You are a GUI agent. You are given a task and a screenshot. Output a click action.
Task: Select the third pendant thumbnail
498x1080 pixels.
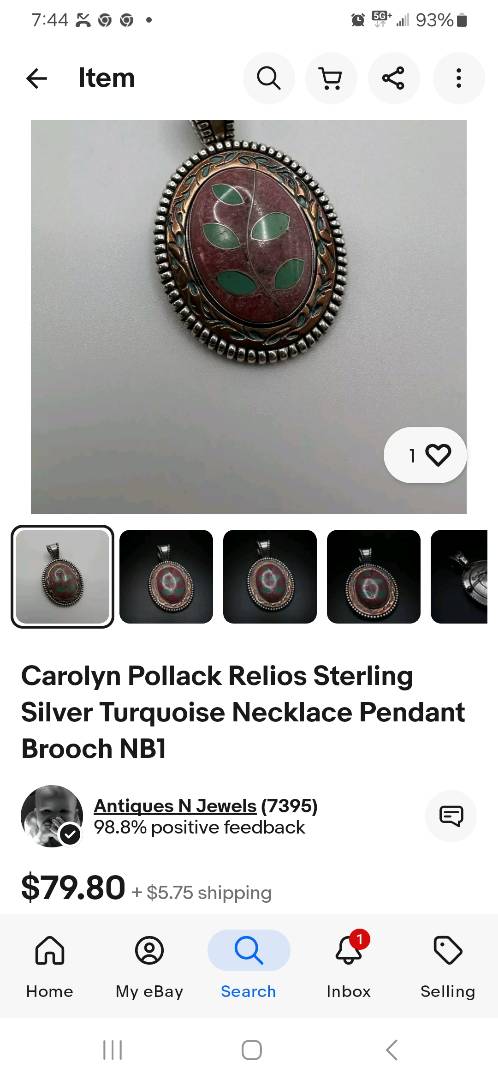(270, 577)
